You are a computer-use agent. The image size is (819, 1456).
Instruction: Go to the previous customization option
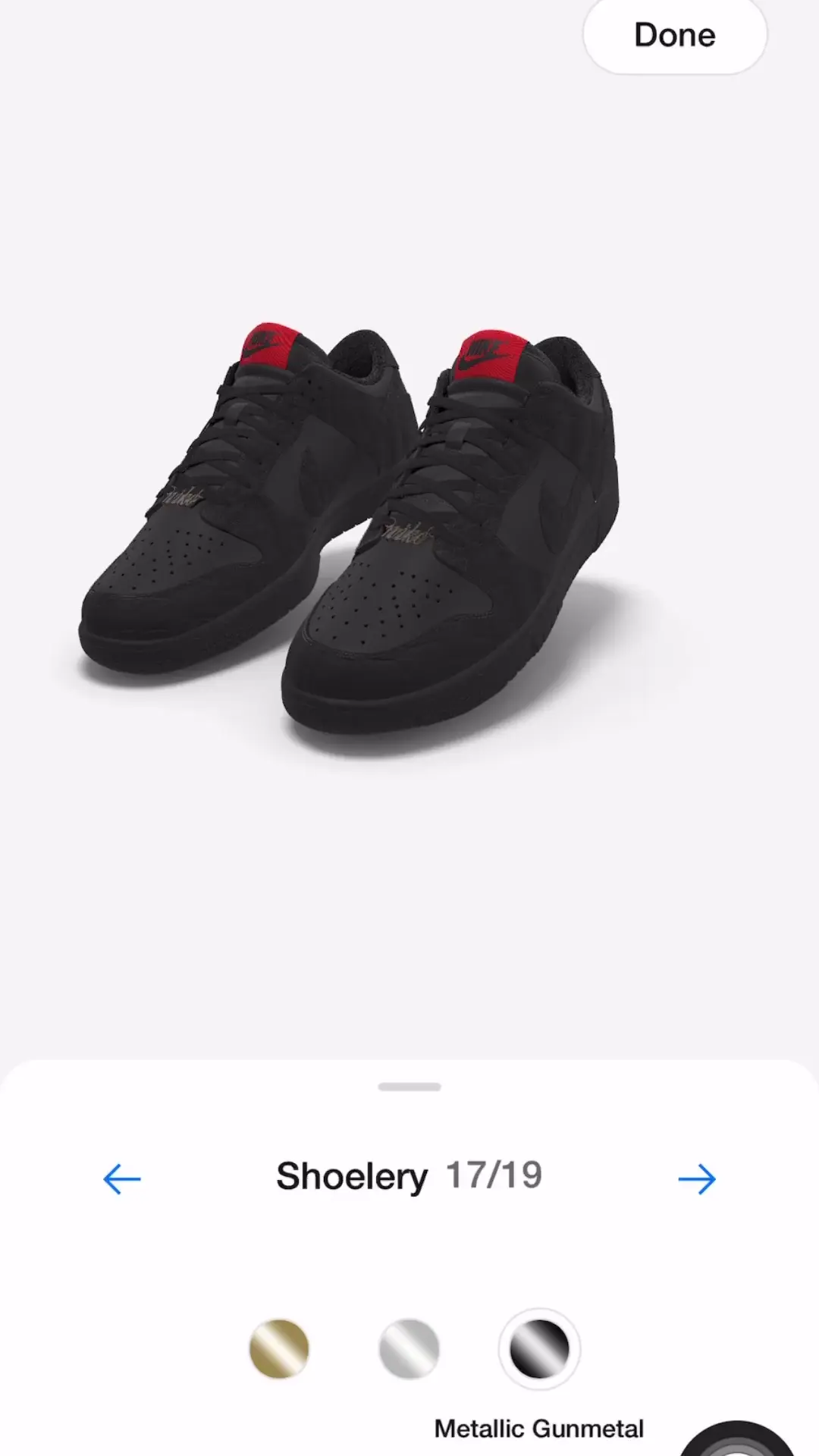click(x=124, y=1179)
